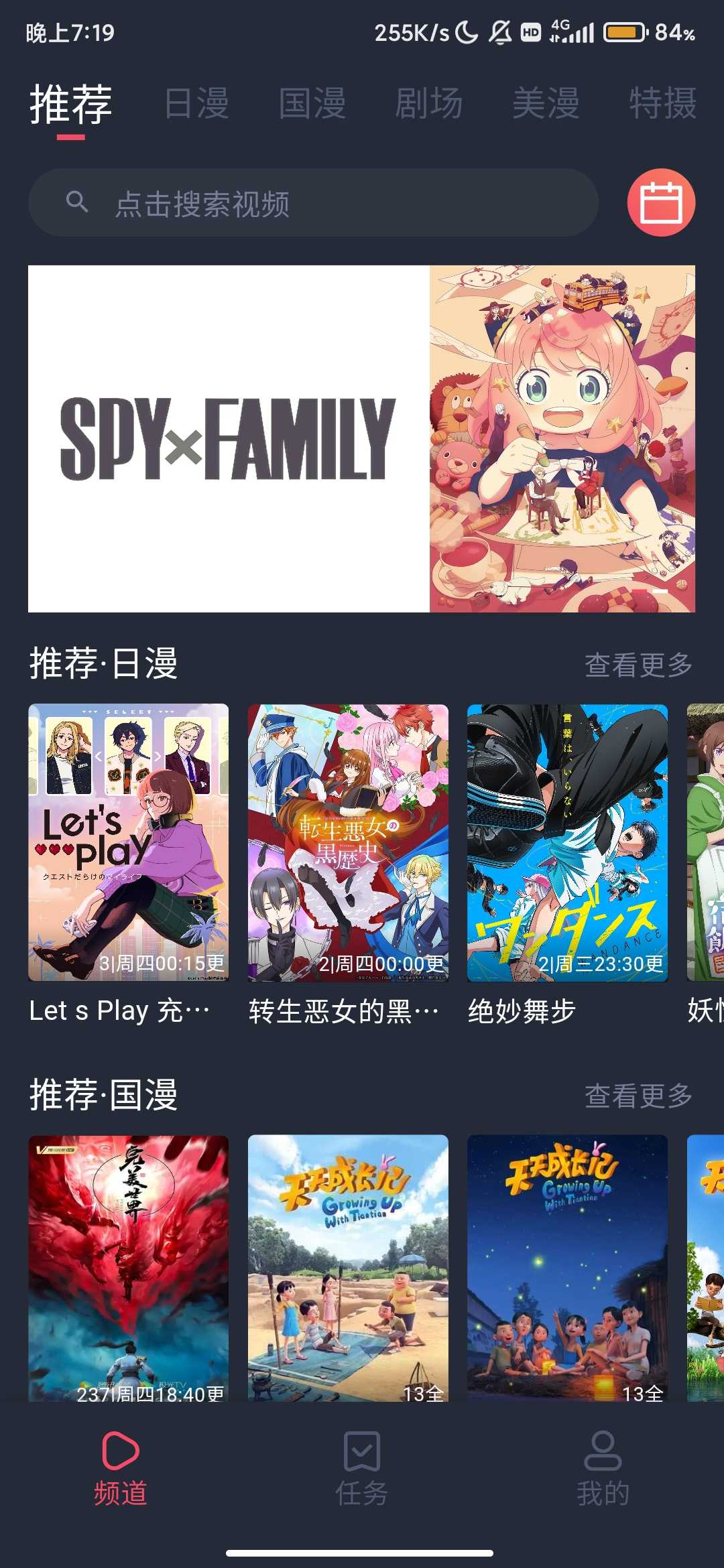The image size is (724, 1568).
Task: Open the red calendar schedule button
Action: point(660,202)
